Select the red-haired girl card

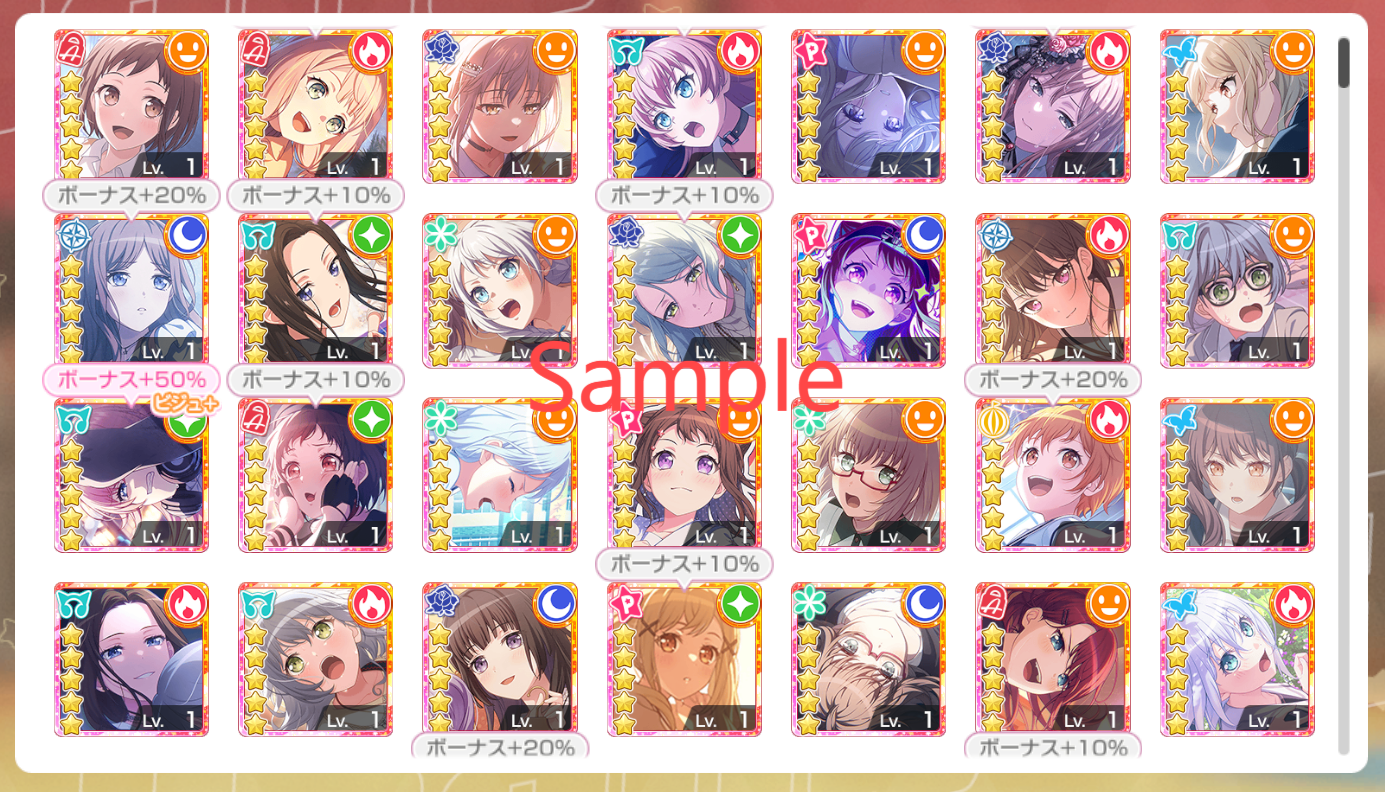(1052, 659)
